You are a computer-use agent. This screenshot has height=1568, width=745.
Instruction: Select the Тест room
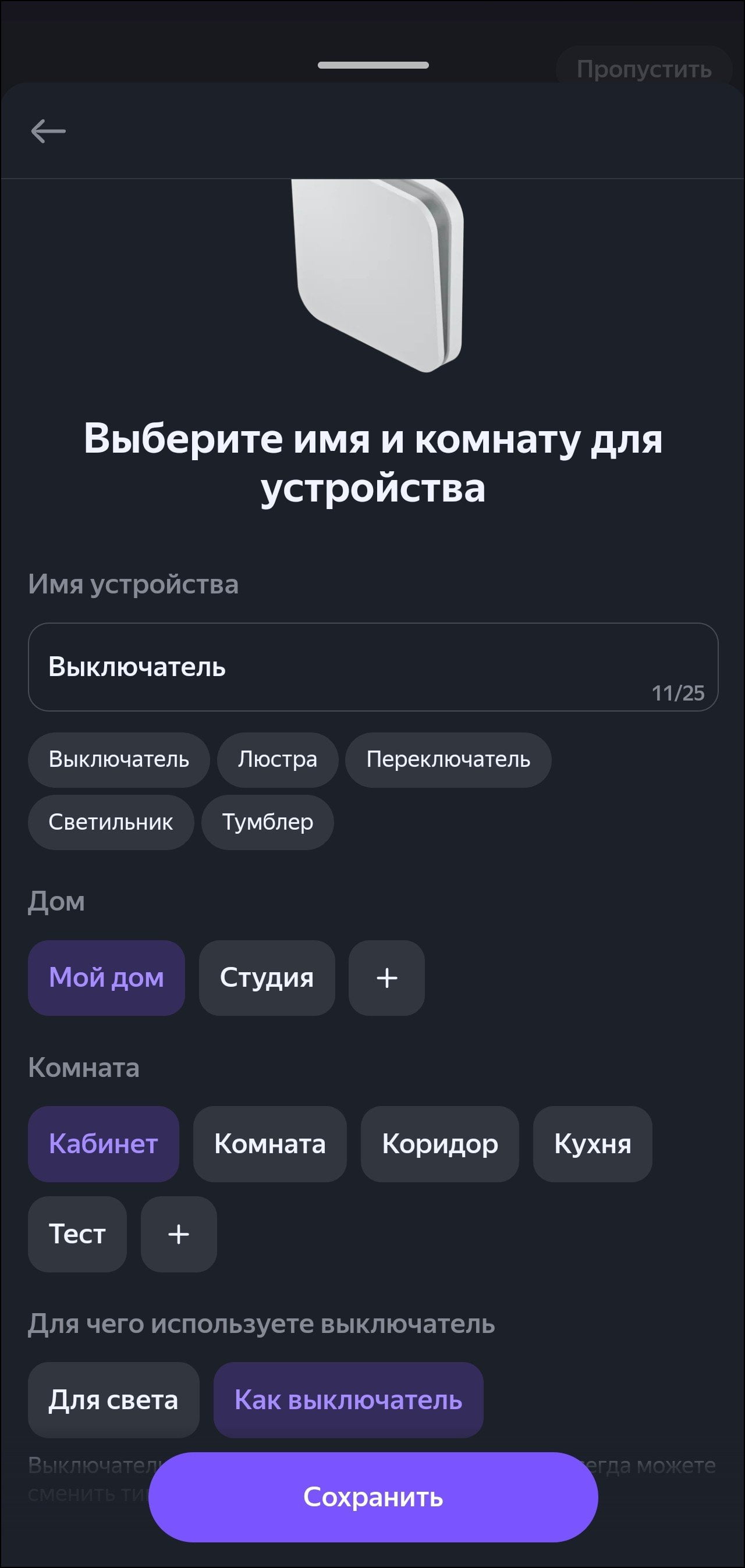point(77,1234)
